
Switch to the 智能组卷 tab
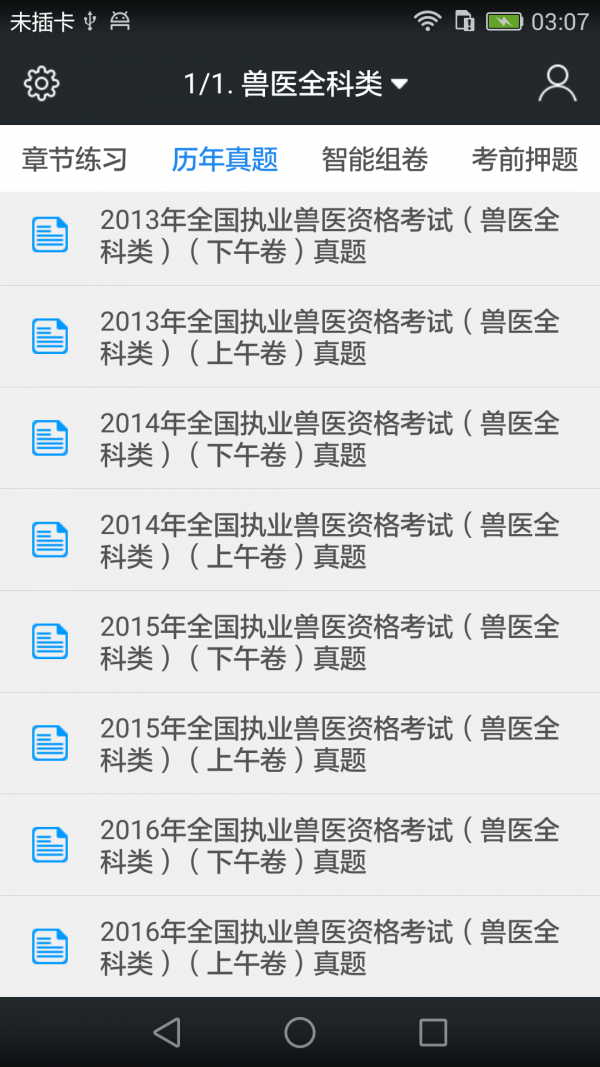375,159
